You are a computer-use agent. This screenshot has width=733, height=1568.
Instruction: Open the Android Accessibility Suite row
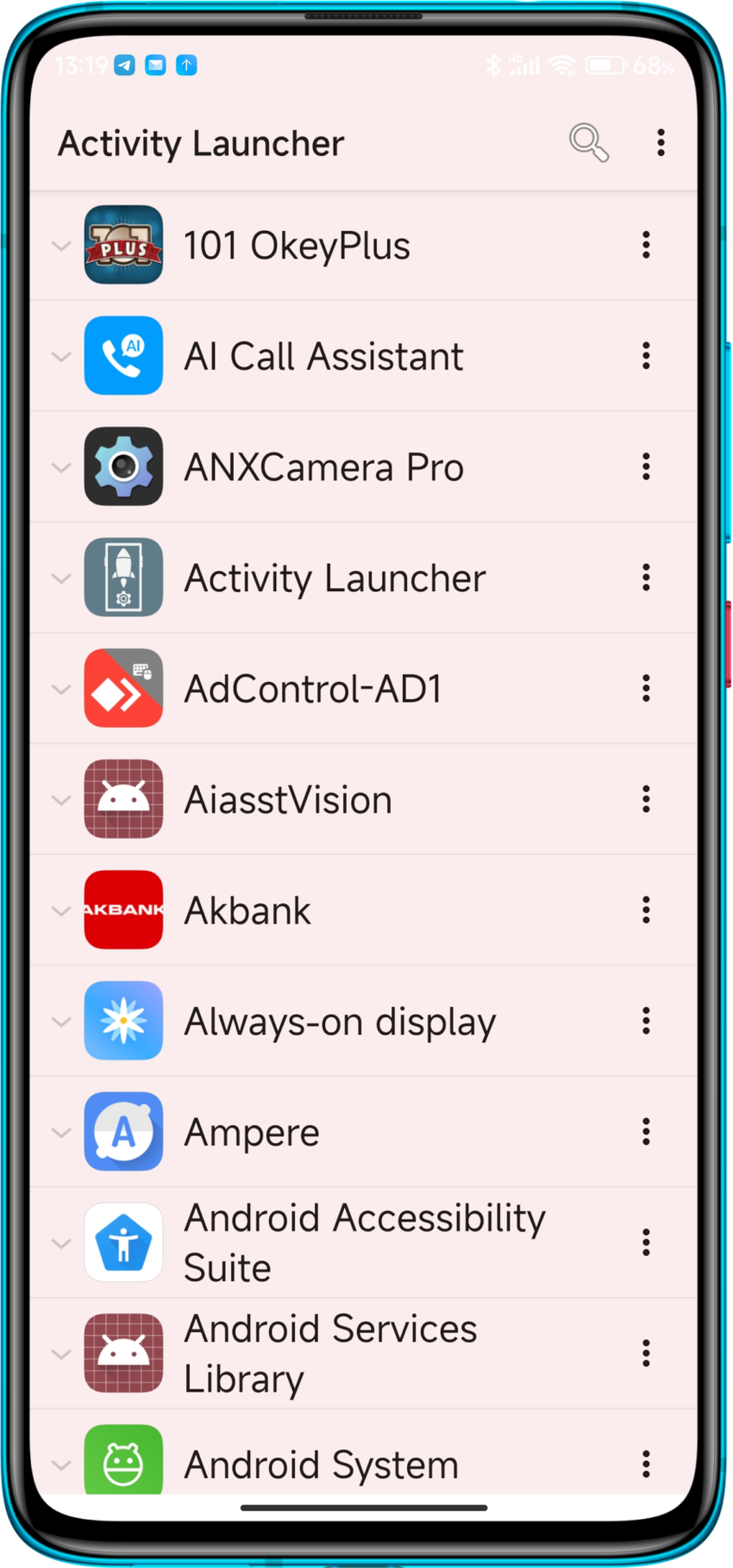[x=364, y=1242]
